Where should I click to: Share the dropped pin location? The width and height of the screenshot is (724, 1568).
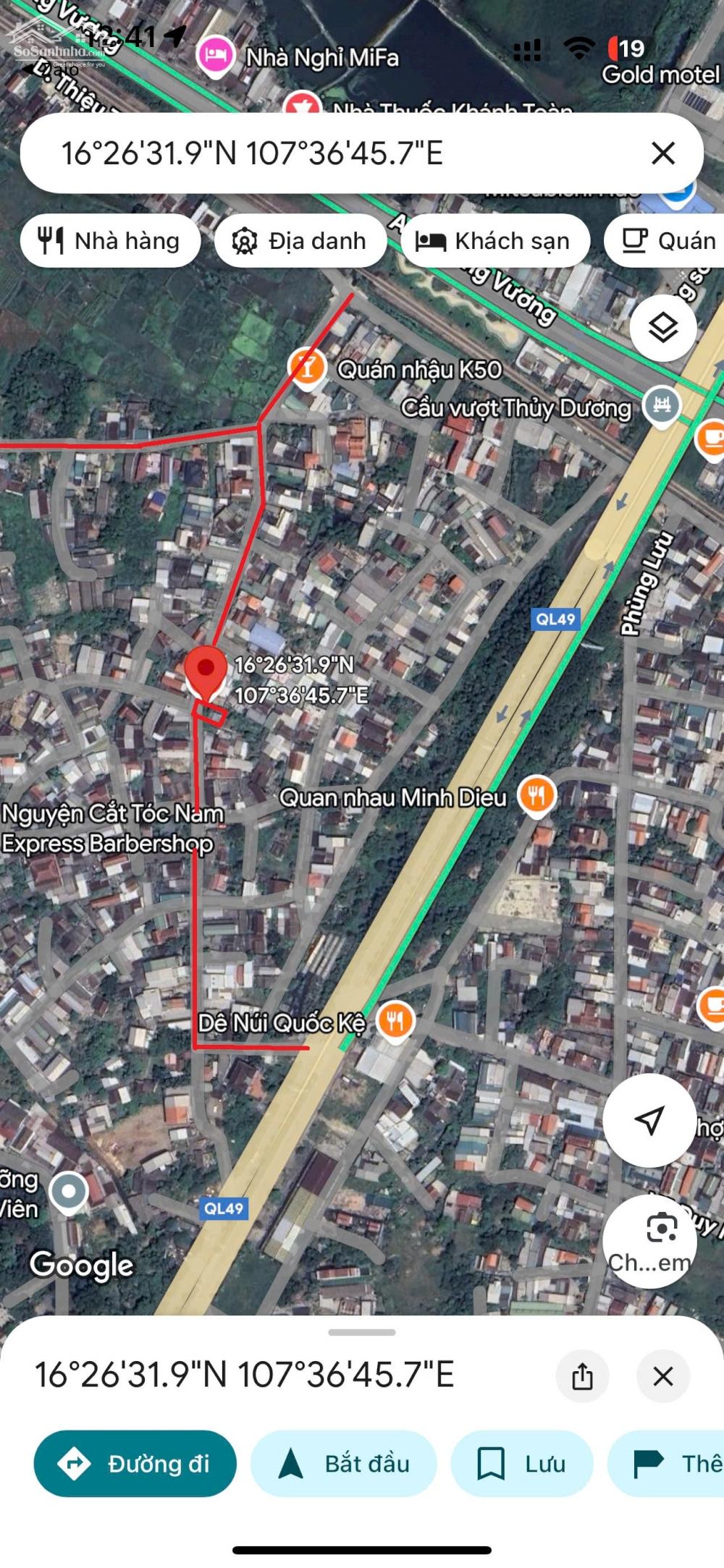582,1376
